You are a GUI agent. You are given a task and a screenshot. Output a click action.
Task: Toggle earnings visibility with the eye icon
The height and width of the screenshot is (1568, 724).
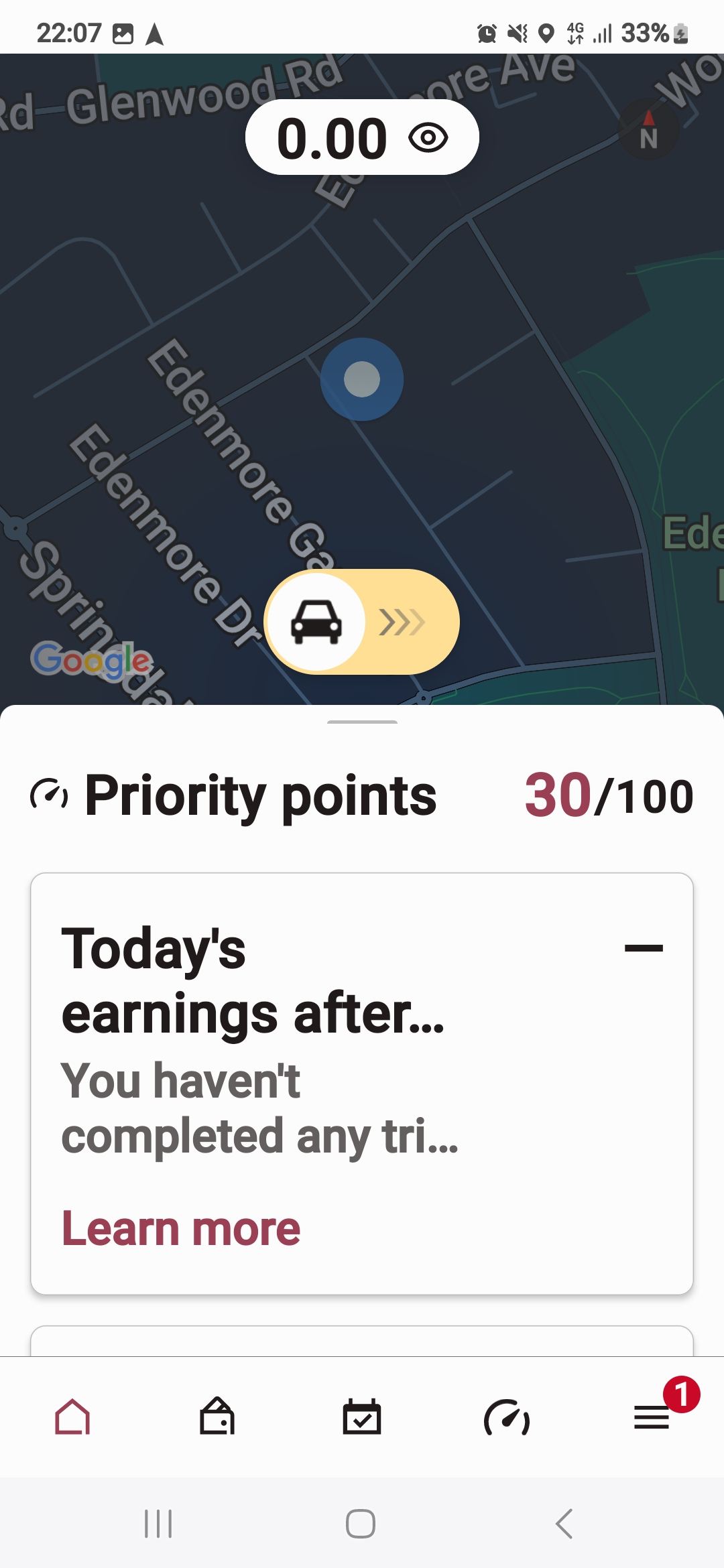click(x=428, y=138)
